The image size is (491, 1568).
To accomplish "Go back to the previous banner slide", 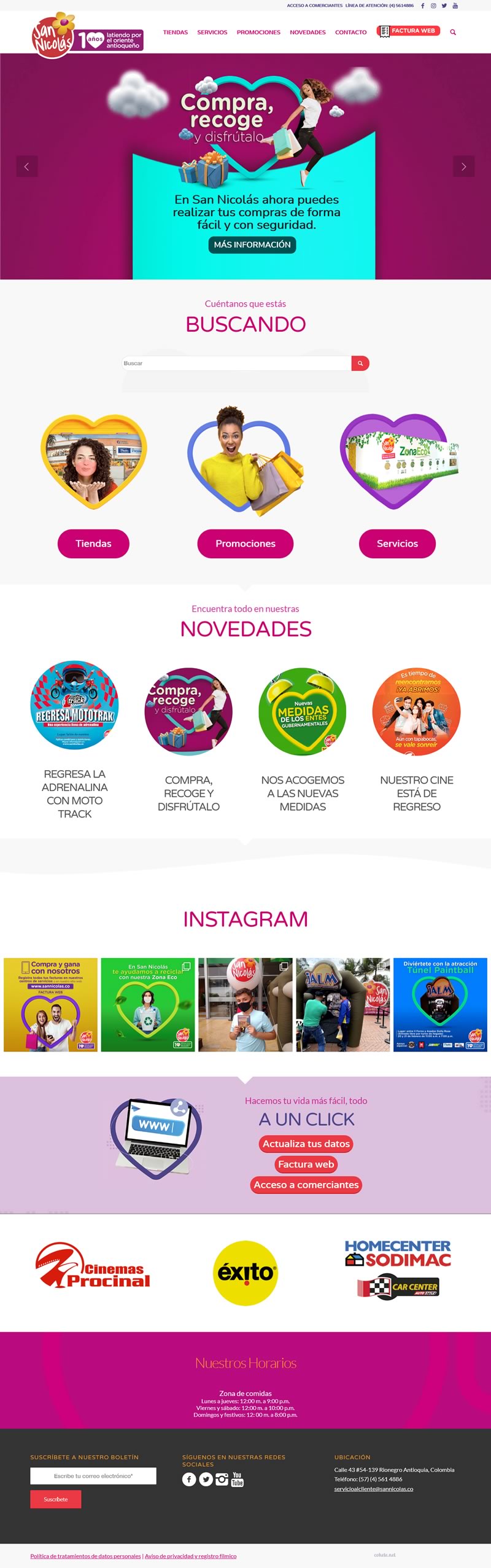I will click(26, 166).
